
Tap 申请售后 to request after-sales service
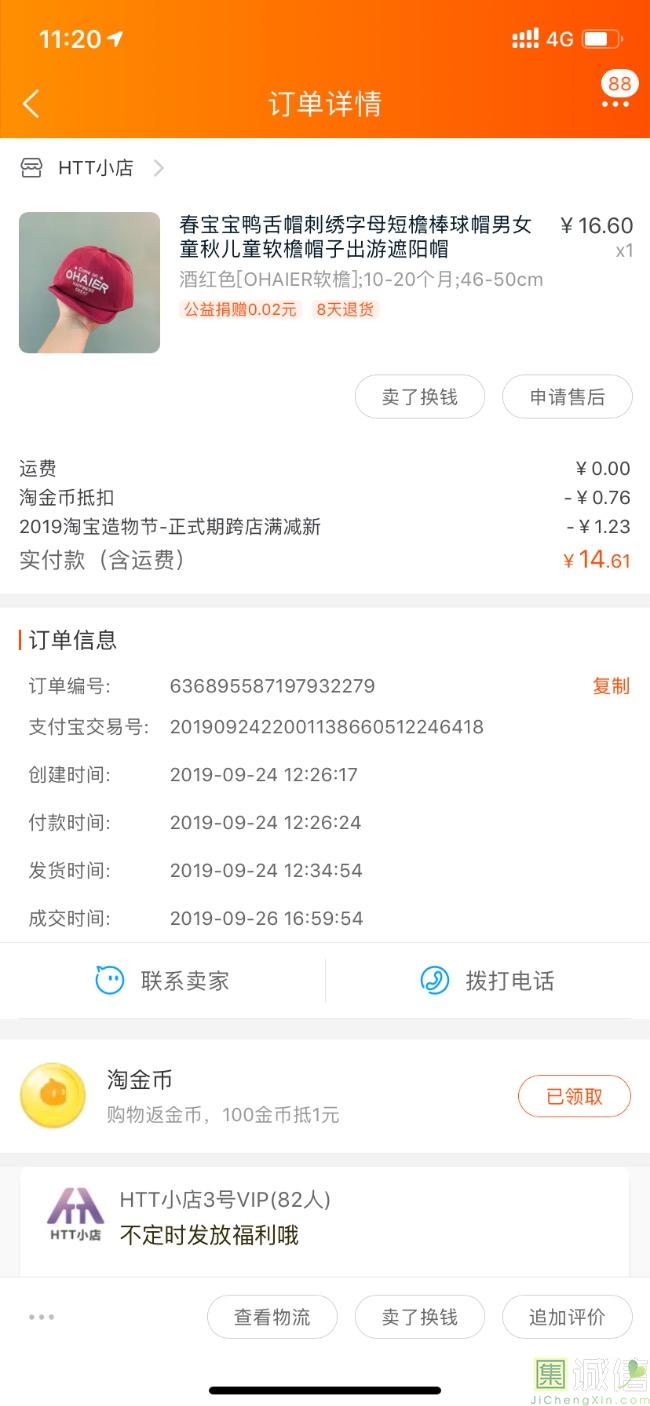click(567, 397)
